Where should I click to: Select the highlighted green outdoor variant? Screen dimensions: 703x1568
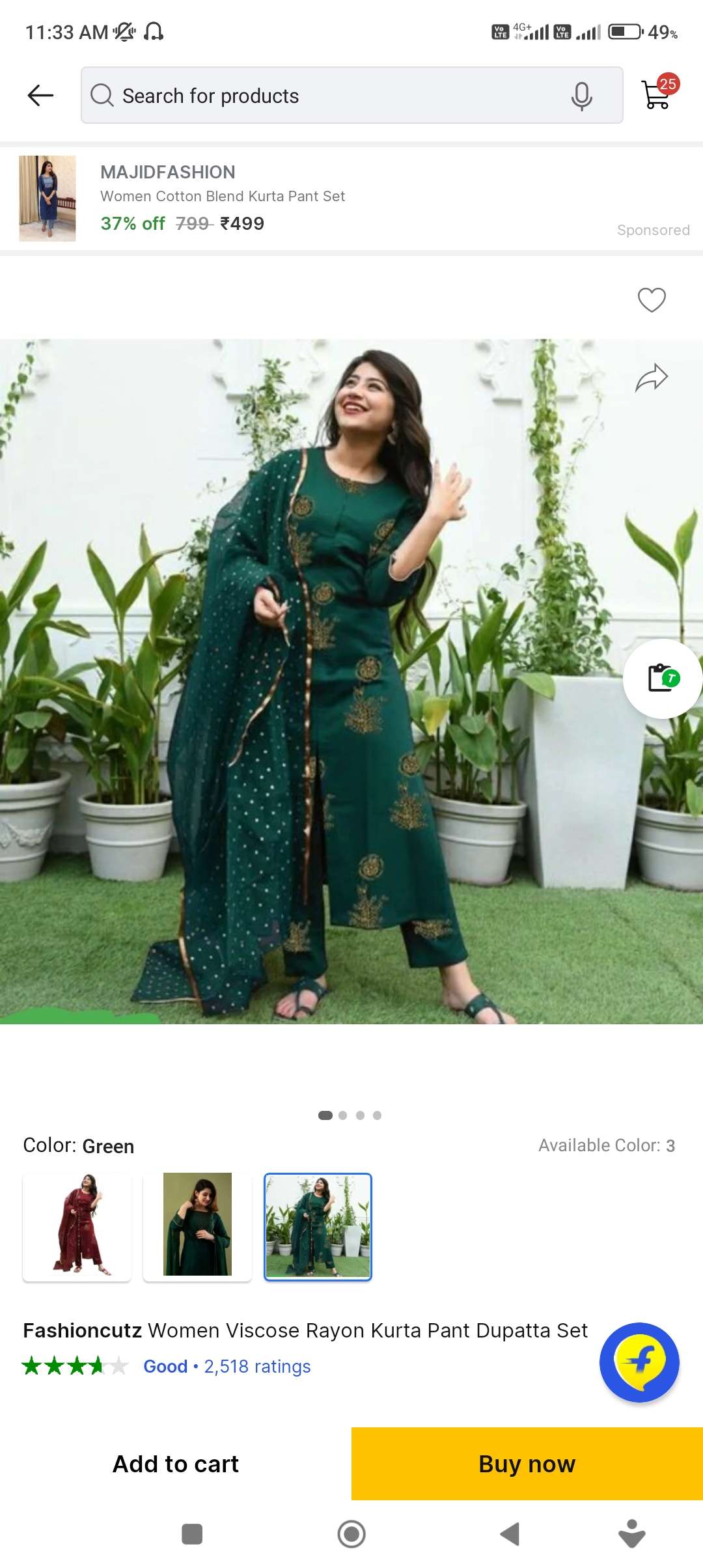[x=318, y=1227]
